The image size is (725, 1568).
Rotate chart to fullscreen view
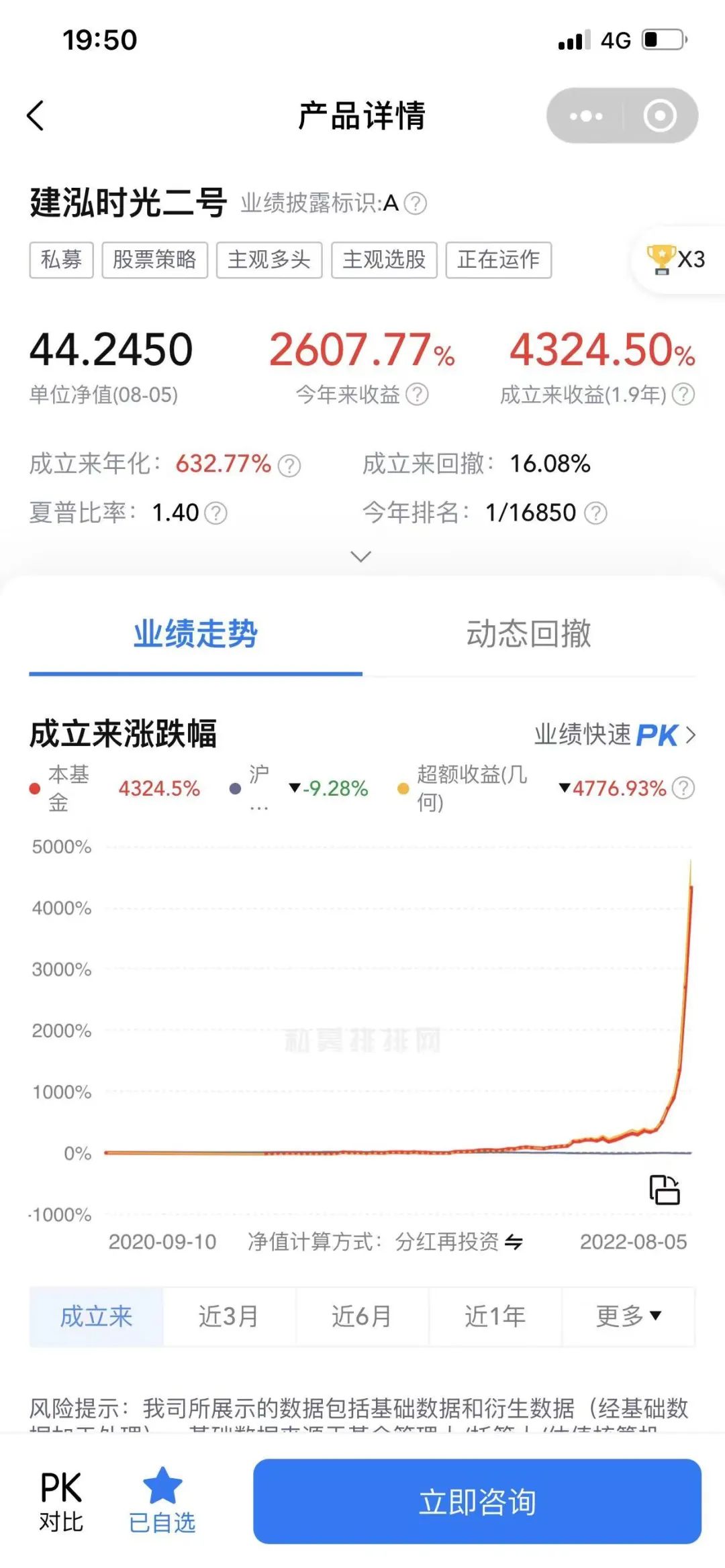click(x=664, y=1190)
